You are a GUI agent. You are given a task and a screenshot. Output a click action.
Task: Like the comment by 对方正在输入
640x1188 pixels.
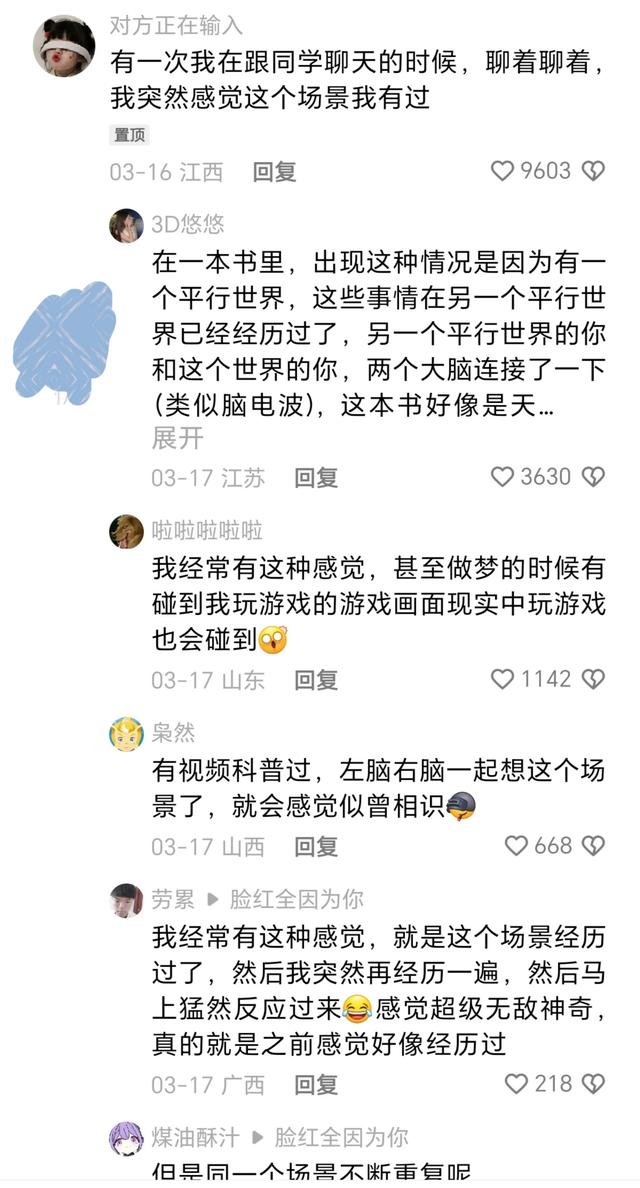tap(503, 171)
